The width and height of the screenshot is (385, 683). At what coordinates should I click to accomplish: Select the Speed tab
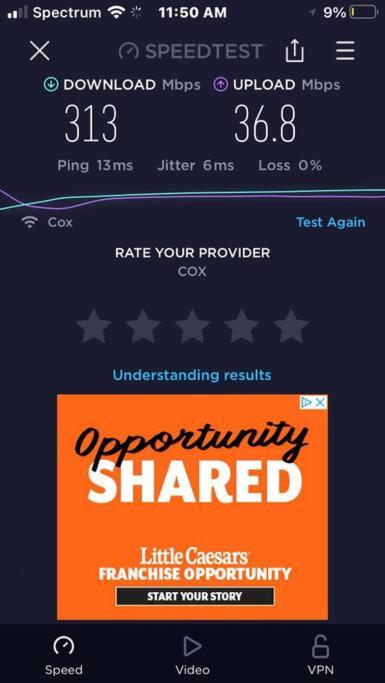coord(64,656)
